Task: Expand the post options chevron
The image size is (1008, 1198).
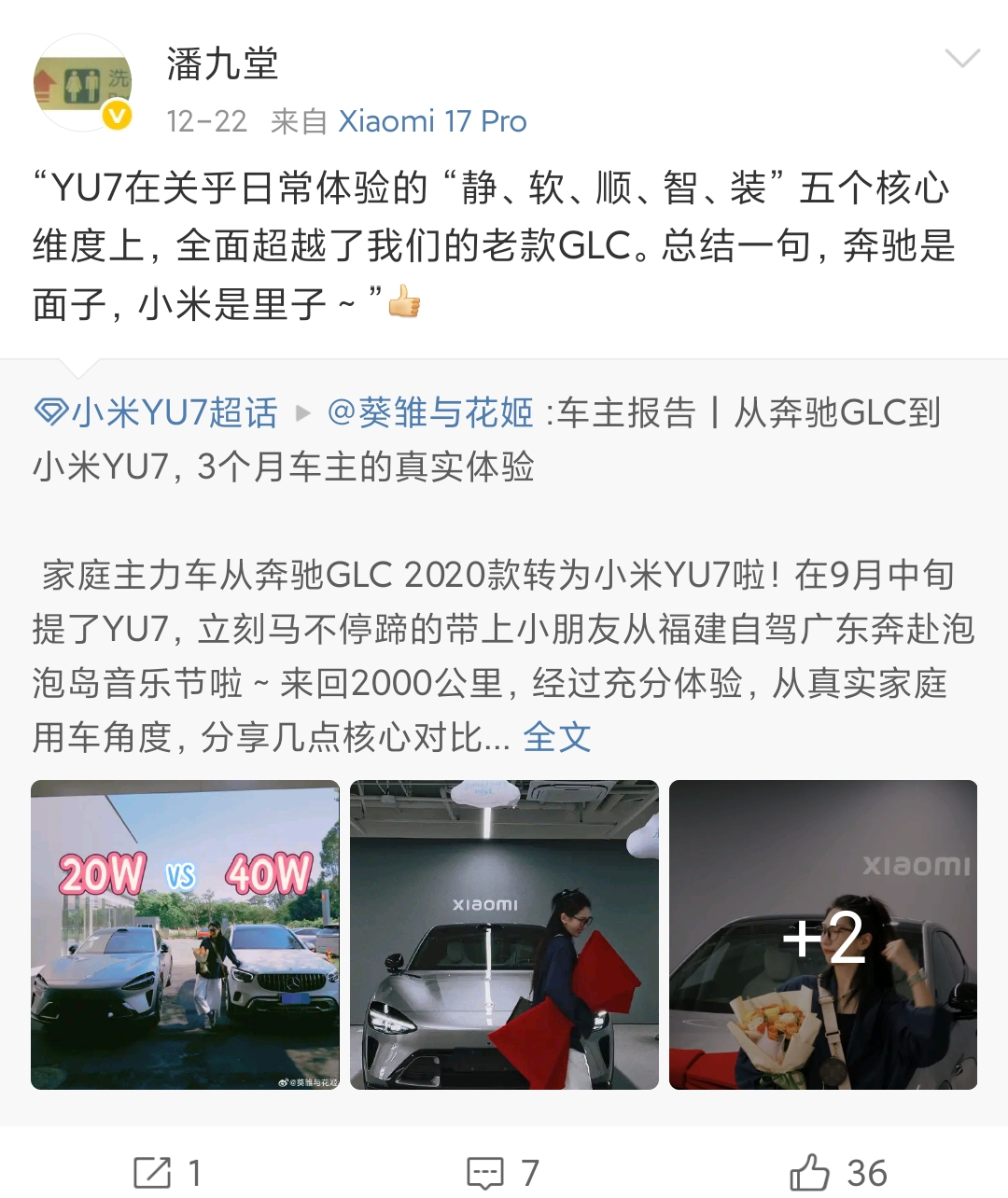Action: pos(961,59)
